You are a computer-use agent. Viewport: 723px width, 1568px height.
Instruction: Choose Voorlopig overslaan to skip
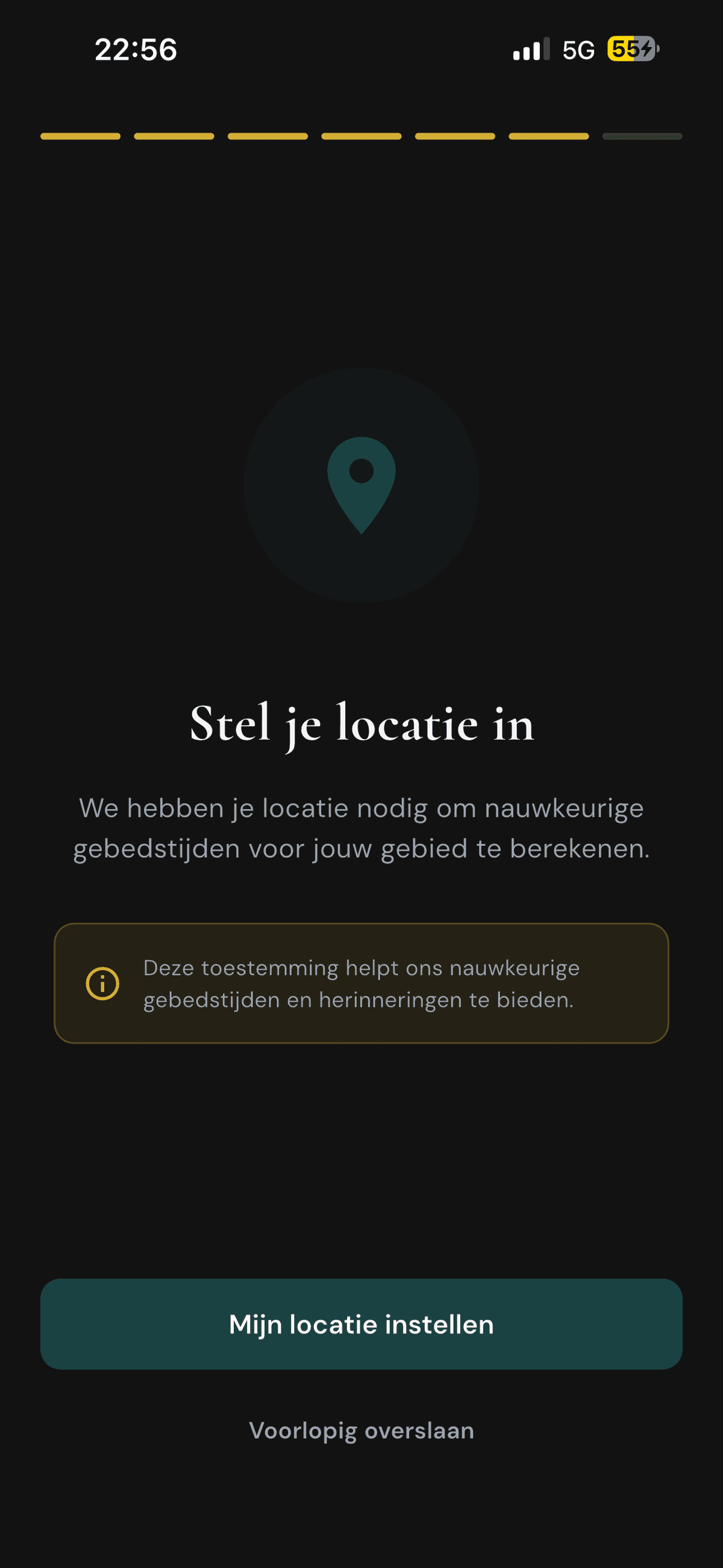[x=361, y=1431]
